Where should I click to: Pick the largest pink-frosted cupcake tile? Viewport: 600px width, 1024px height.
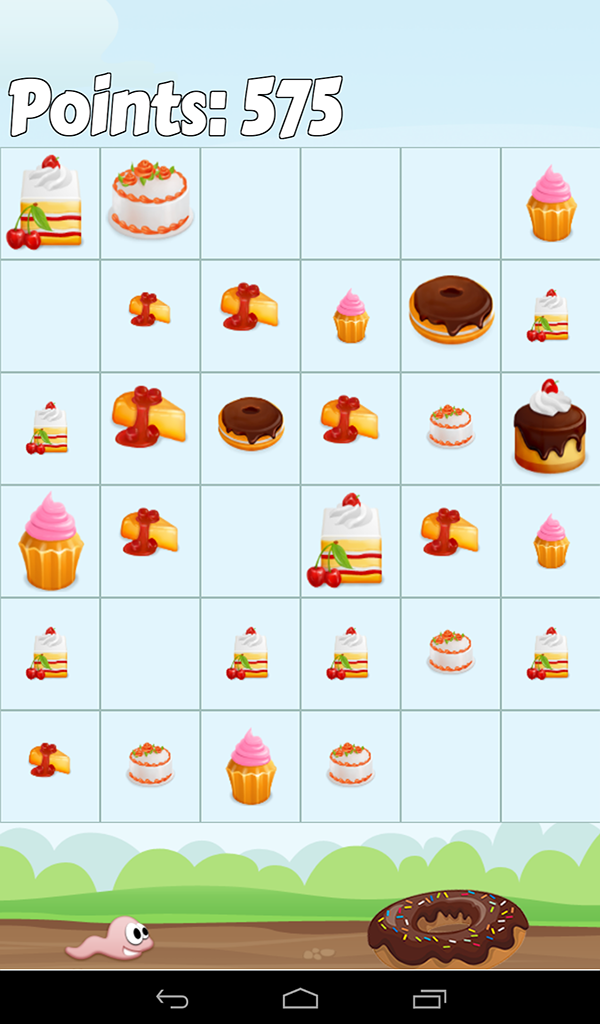click(50, 540)
